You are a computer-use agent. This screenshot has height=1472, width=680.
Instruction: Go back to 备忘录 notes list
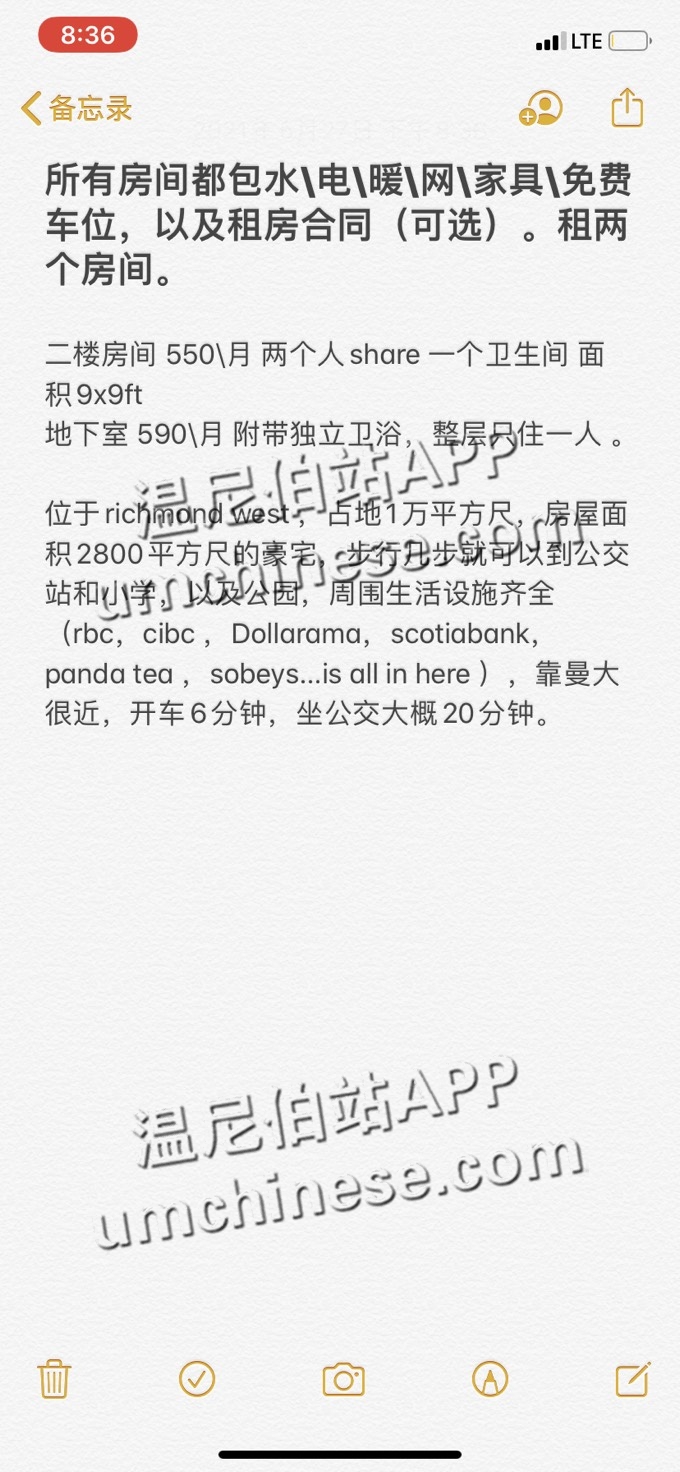76,108
